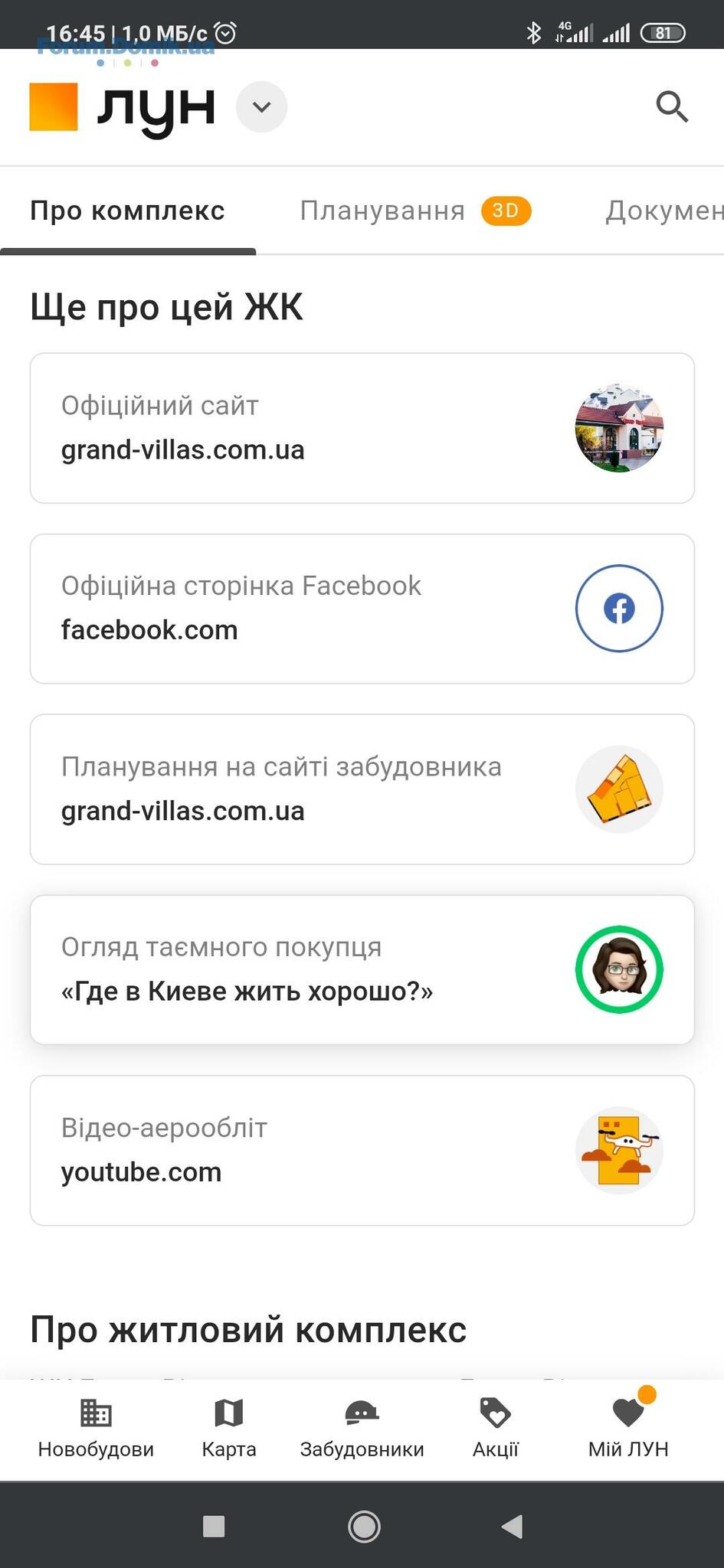Image resolution: width=724 pixels, height=1568 pixels.
Task: Switch to the Планування 3D tab
Action: pos(414,211)
